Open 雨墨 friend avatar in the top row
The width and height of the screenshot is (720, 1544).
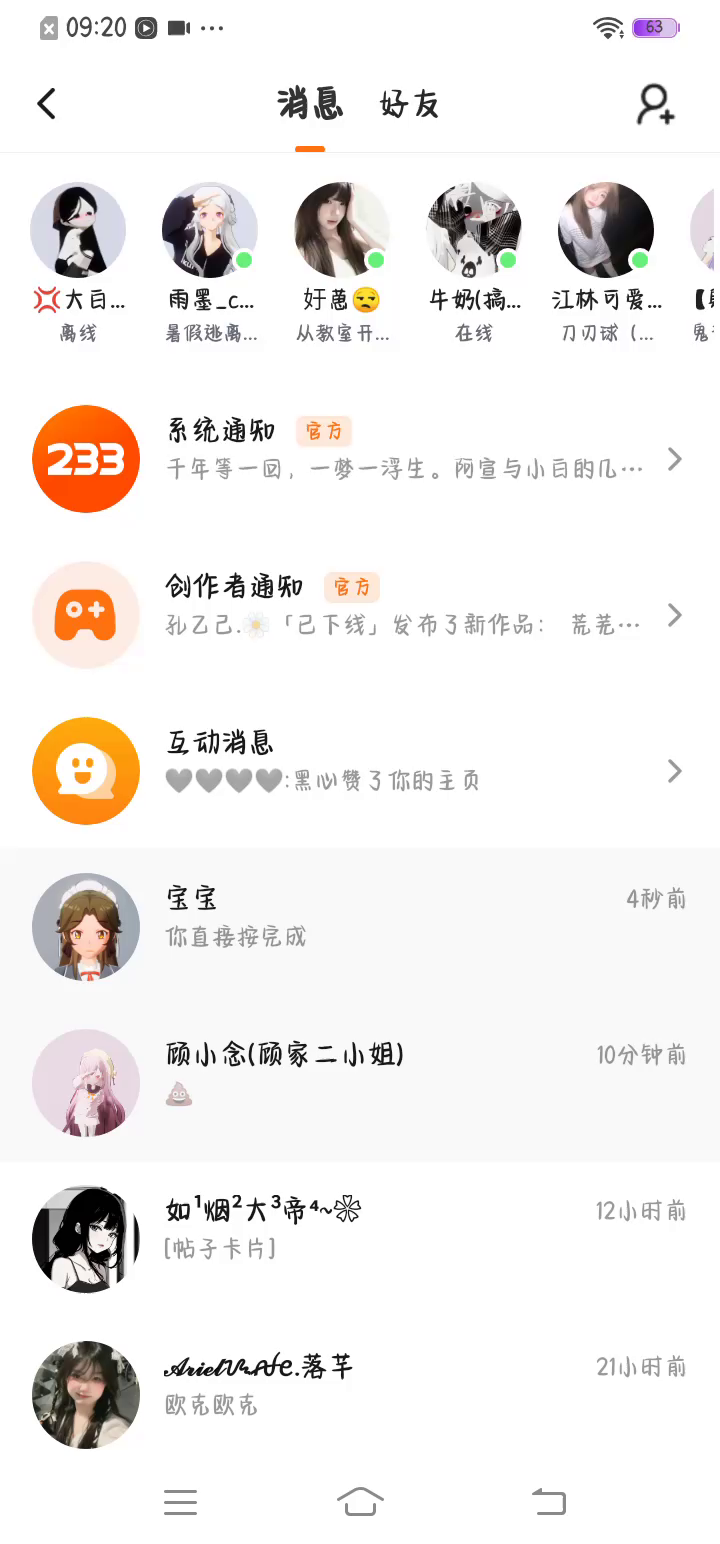tap(210, 230)
